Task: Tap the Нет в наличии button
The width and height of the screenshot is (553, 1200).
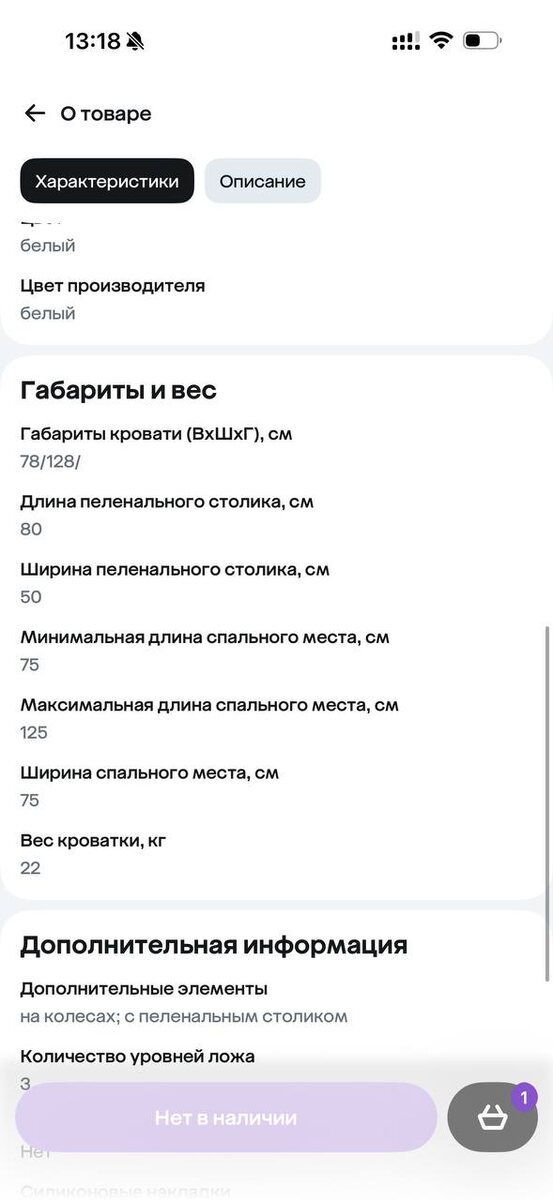Action: [x=226, y=1117]
